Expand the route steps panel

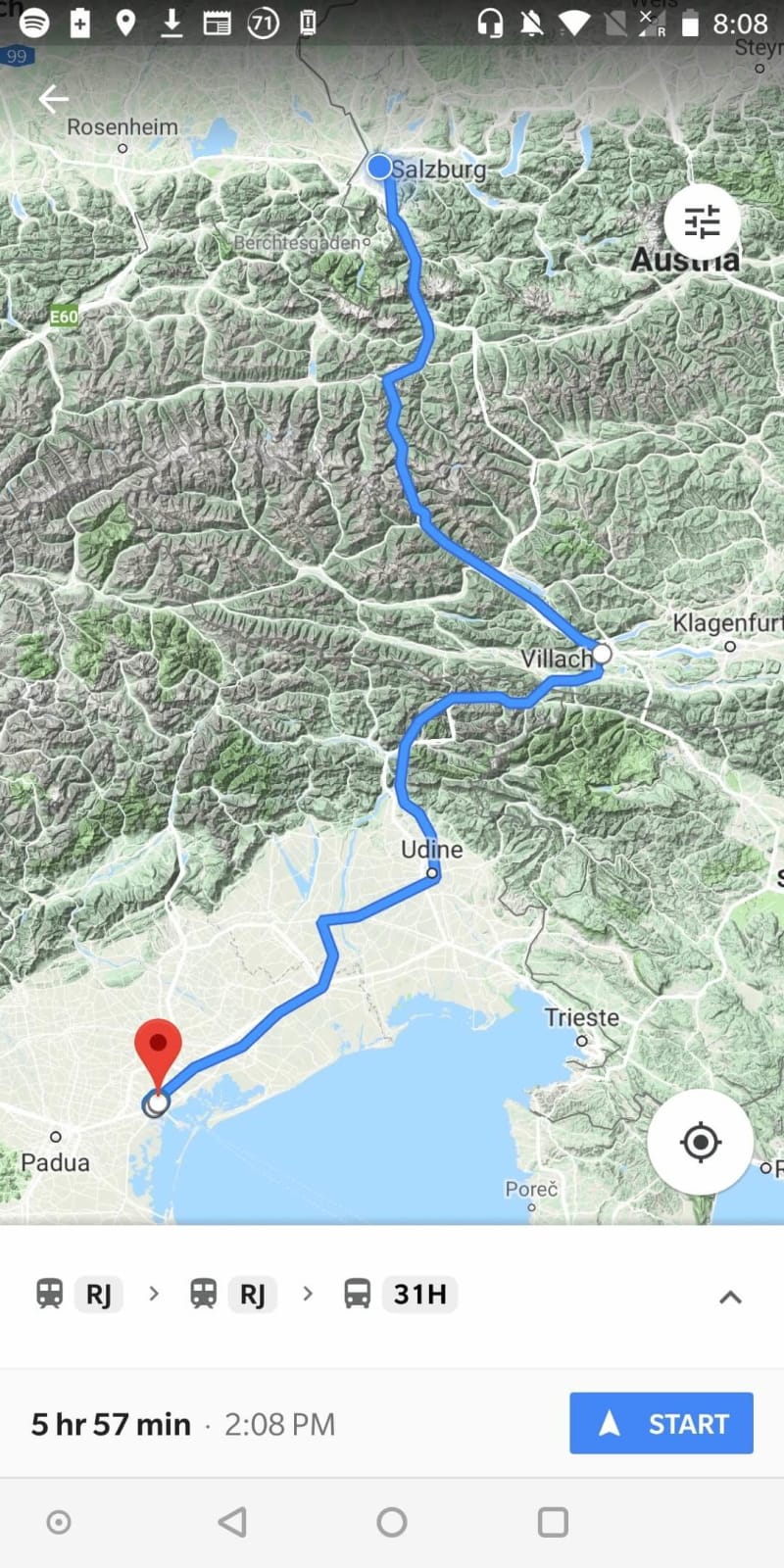pyautogui.click(x=730, y=1298)
